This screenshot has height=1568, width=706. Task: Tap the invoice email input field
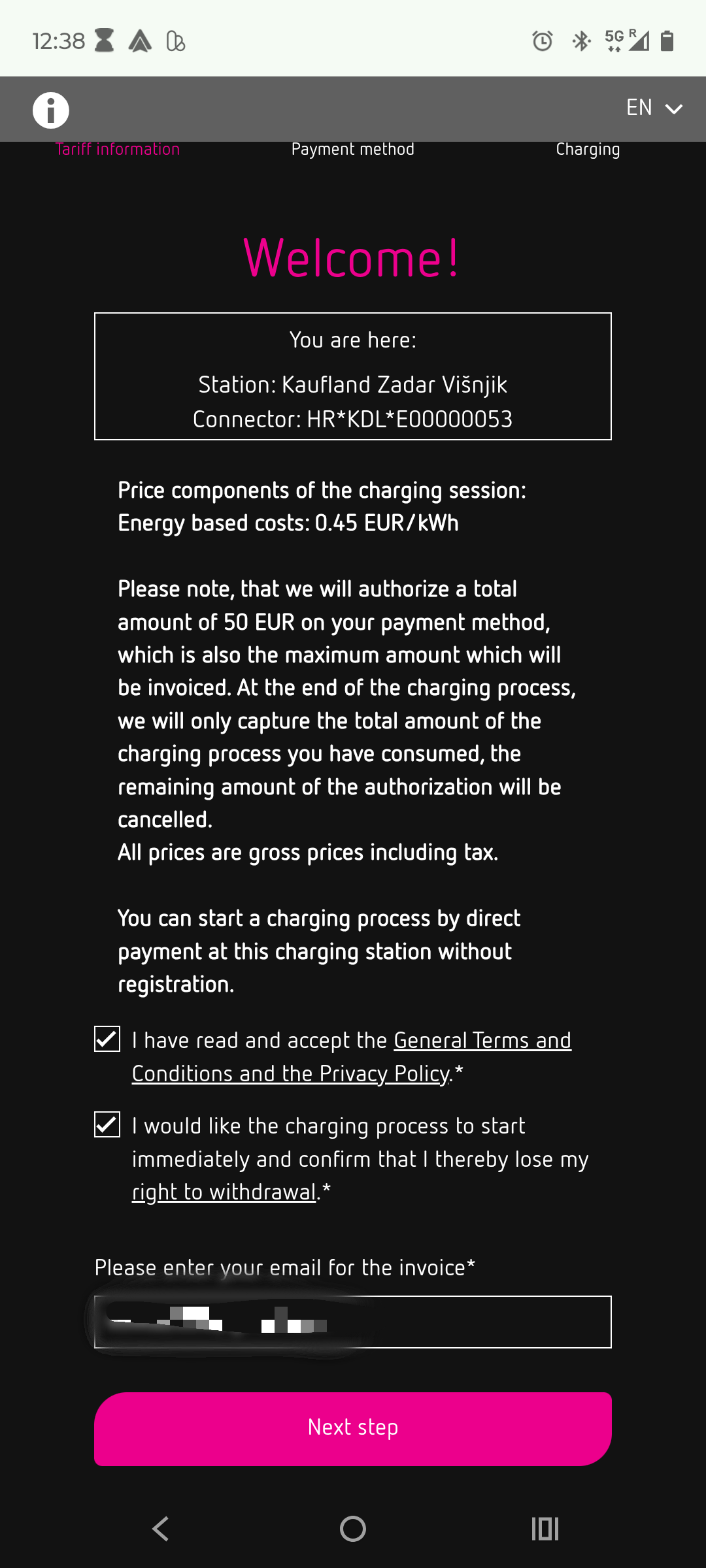353,1322
